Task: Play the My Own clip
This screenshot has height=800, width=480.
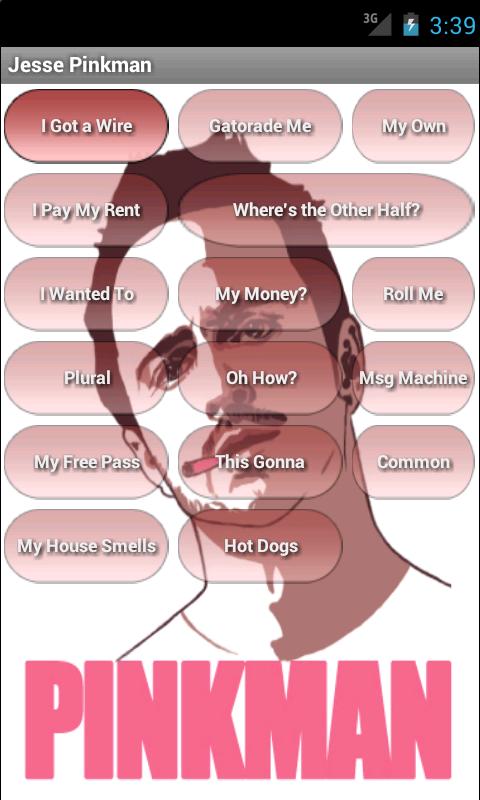Action: pos(413,126)
